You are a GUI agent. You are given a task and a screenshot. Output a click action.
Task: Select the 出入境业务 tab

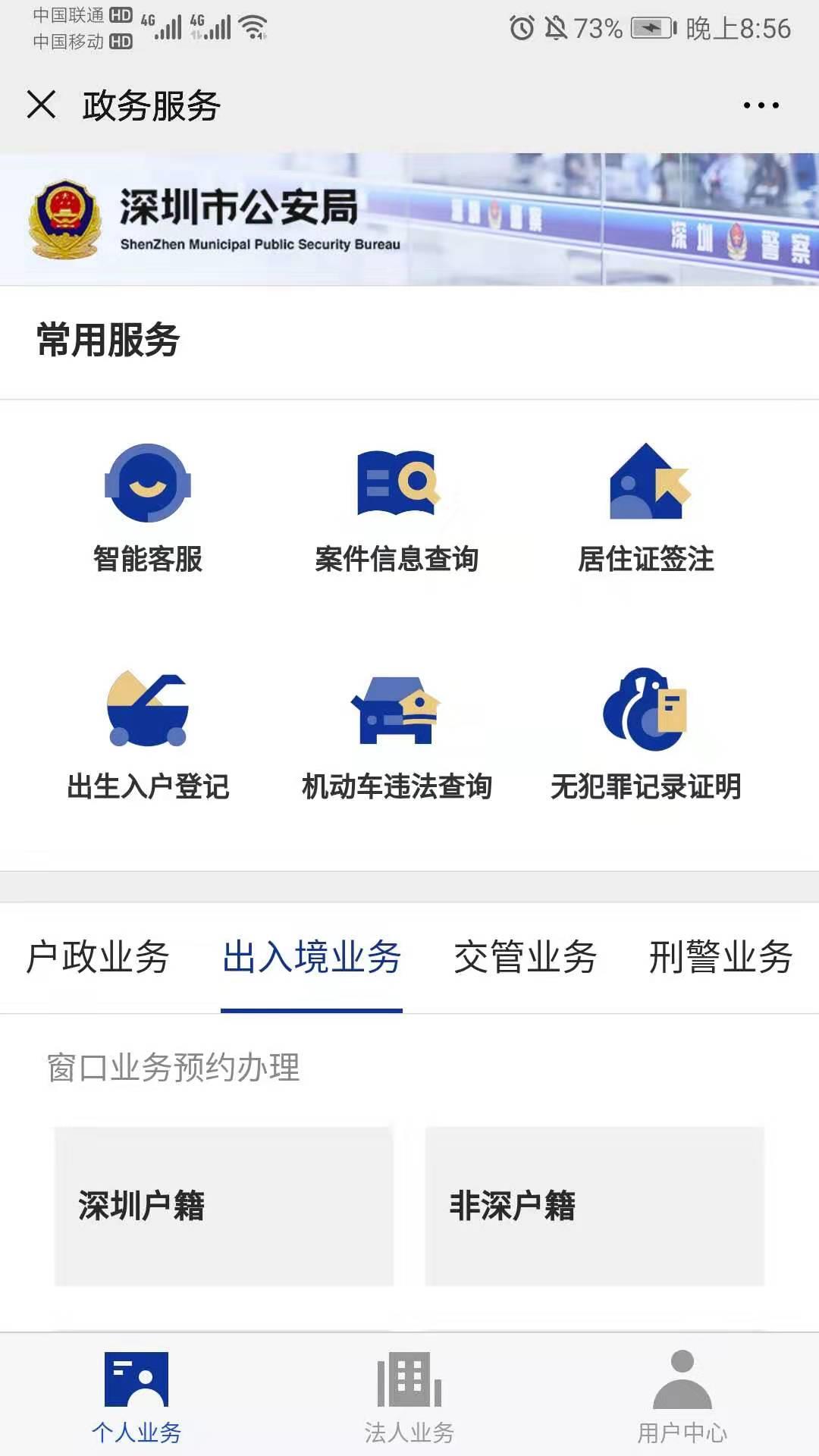(x=312, y=957)
